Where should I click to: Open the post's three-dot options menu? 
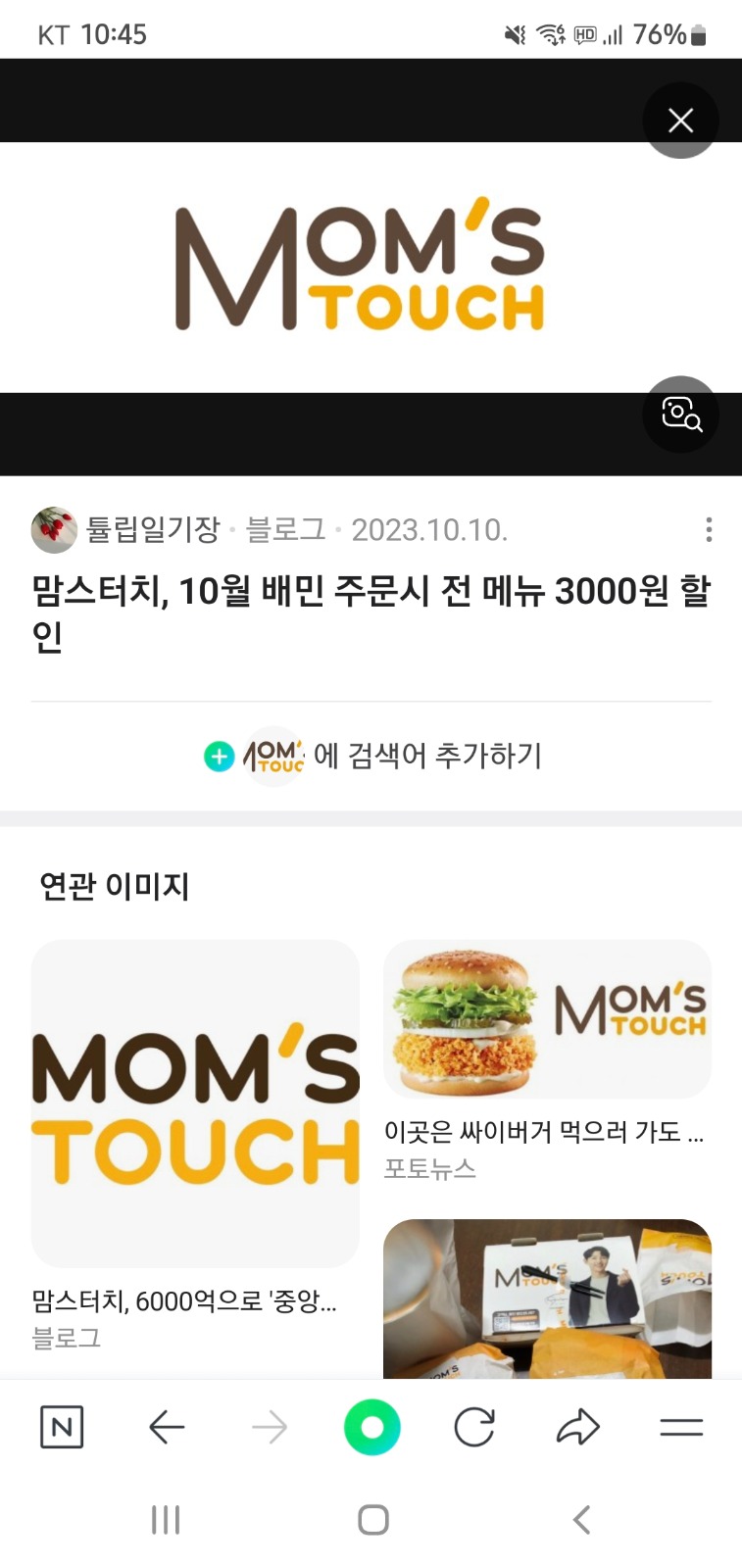[708, 530]
